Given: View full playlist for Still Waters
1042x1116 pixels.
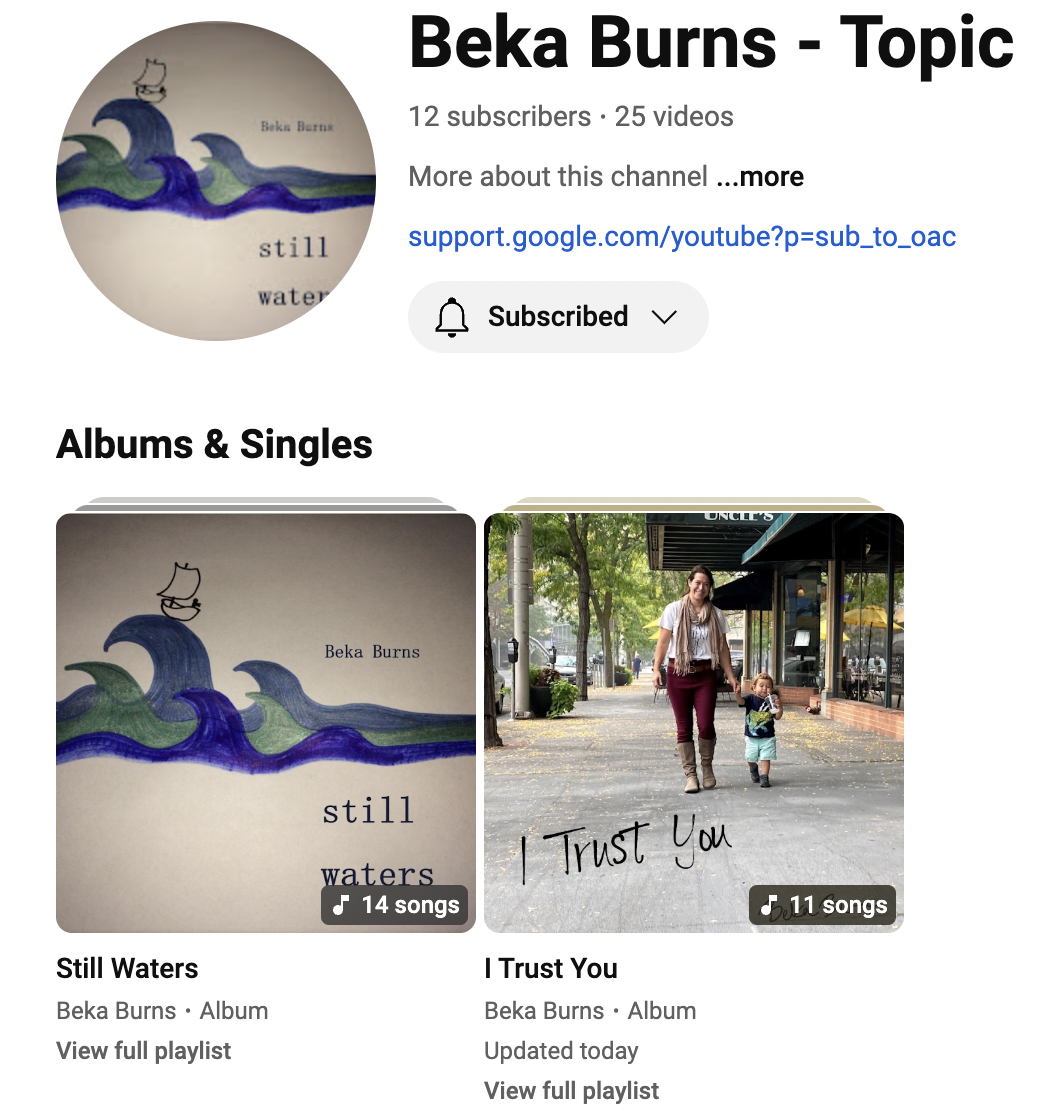Looking at the screenshot, I should pos(143,1051).
